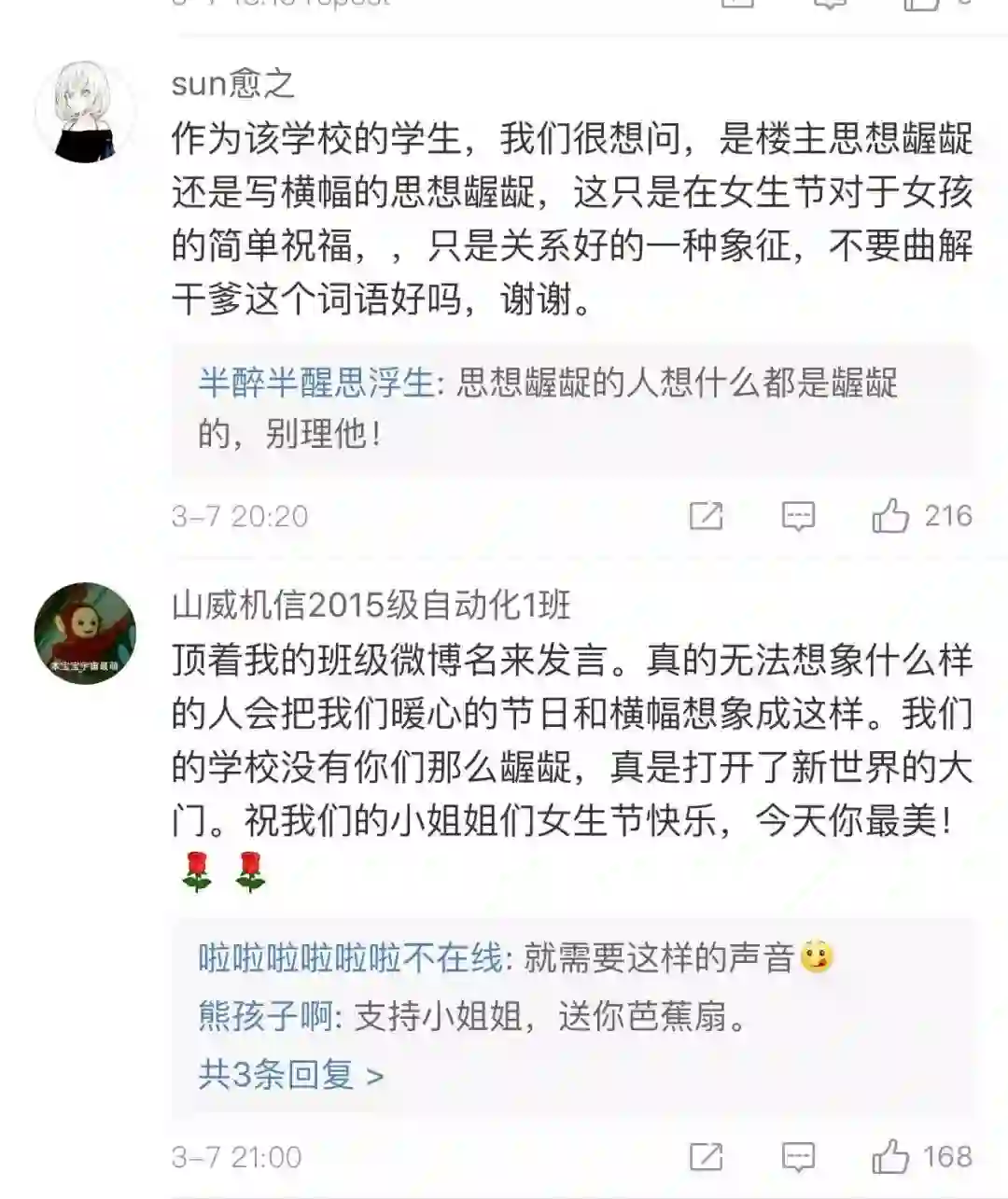Open 熊孩子啊's profile link
1008x1199 pixels.
[x=265, y=1016]
